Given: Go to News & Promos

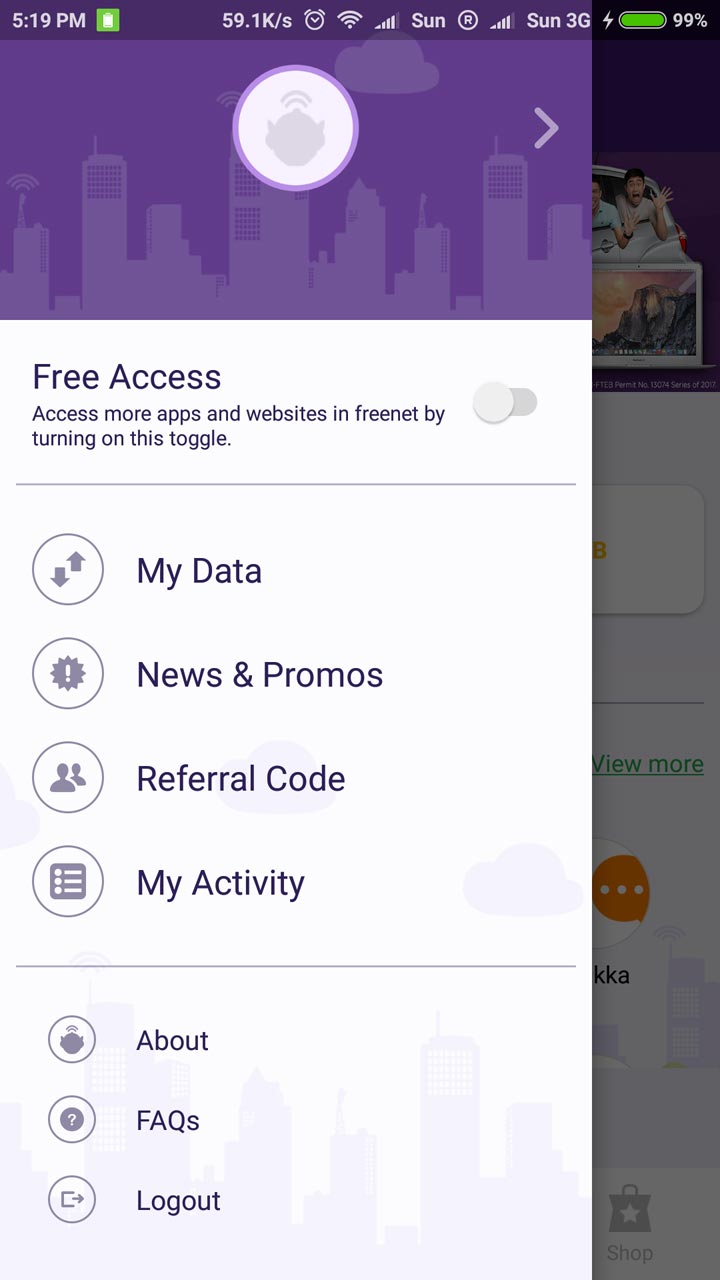Looking at the screenshot, I should pyautogui.click(x=258, y=675).
